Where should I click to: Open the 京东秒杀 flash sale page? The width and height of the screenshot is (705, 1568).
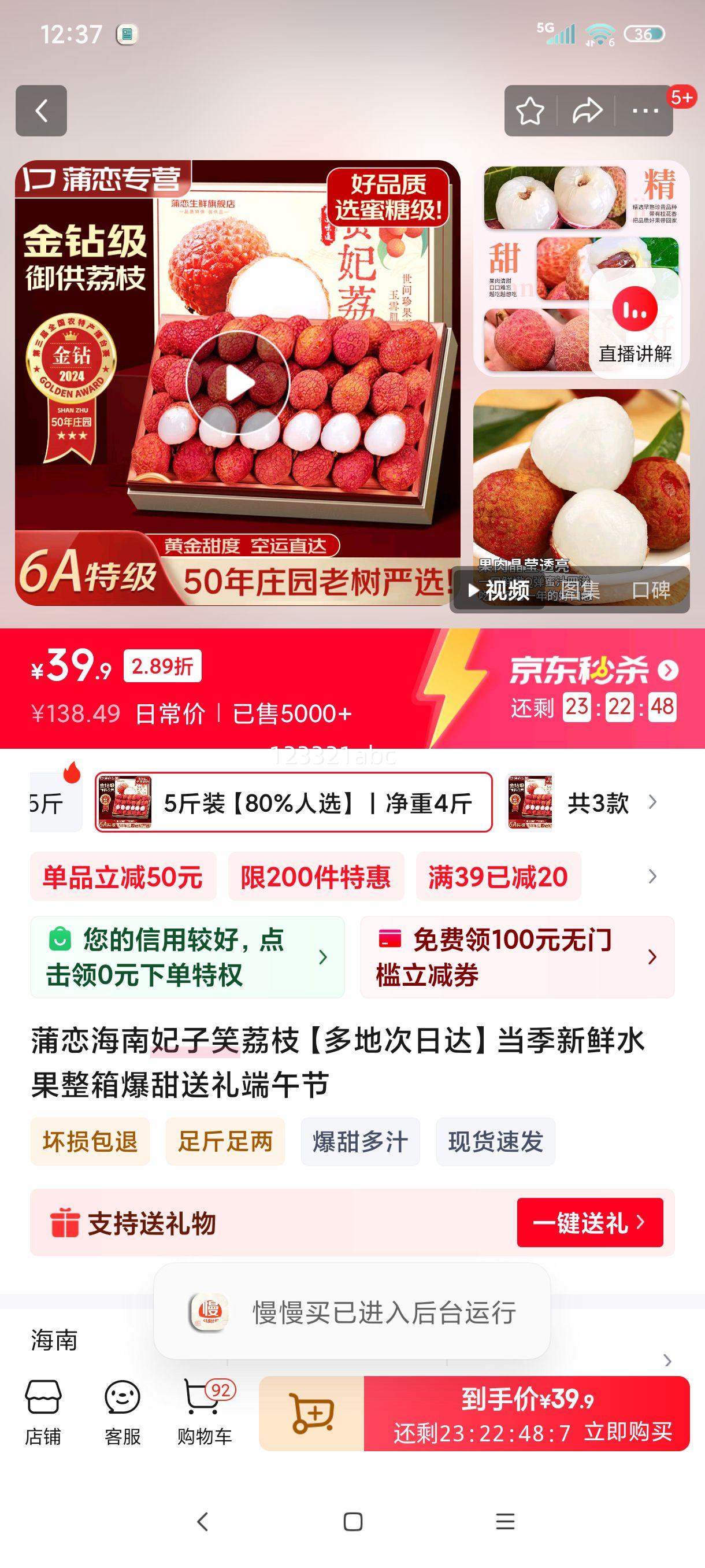pyautogui.click(x=593, y=670)
